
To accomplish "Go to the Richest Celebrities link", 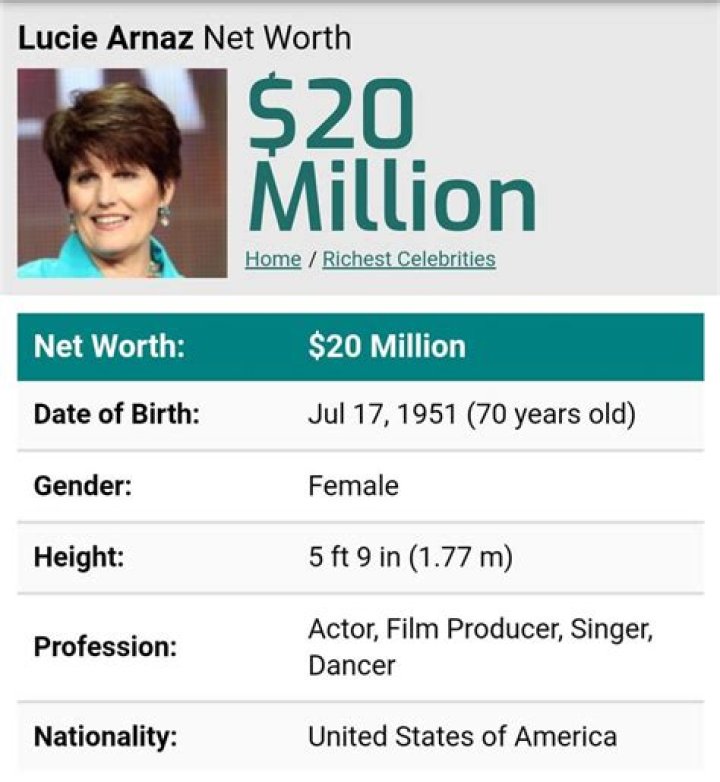I will coord(408,259).
